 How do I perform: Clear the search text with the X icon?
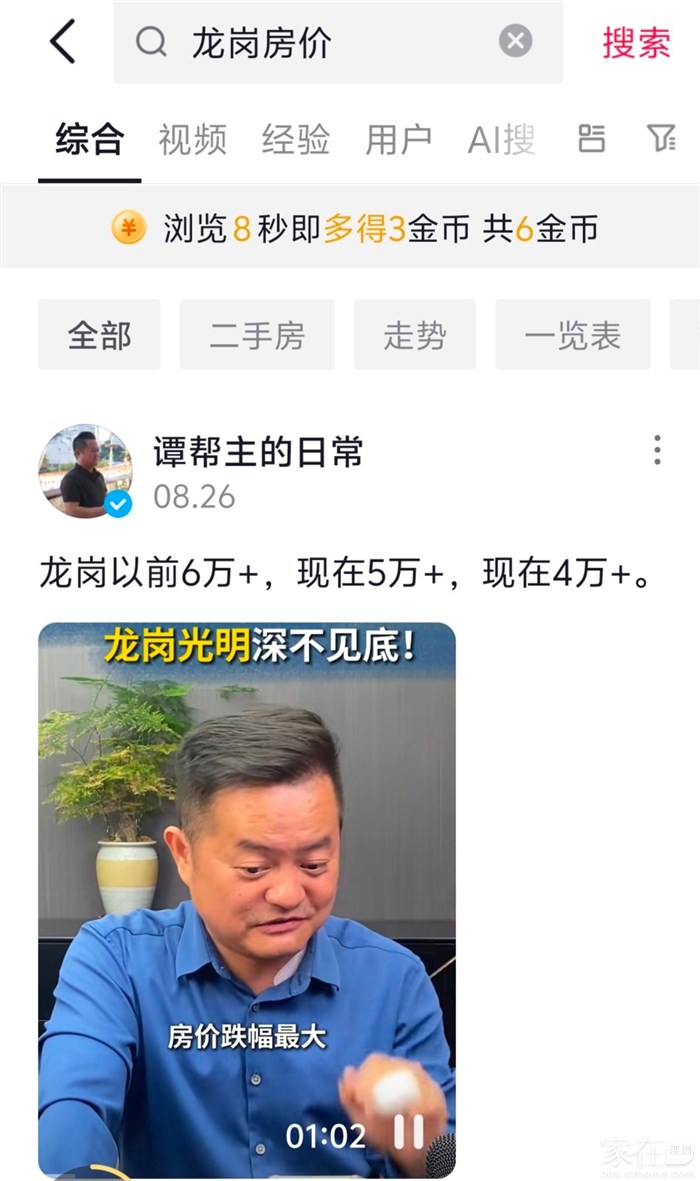tap(515, 42)
